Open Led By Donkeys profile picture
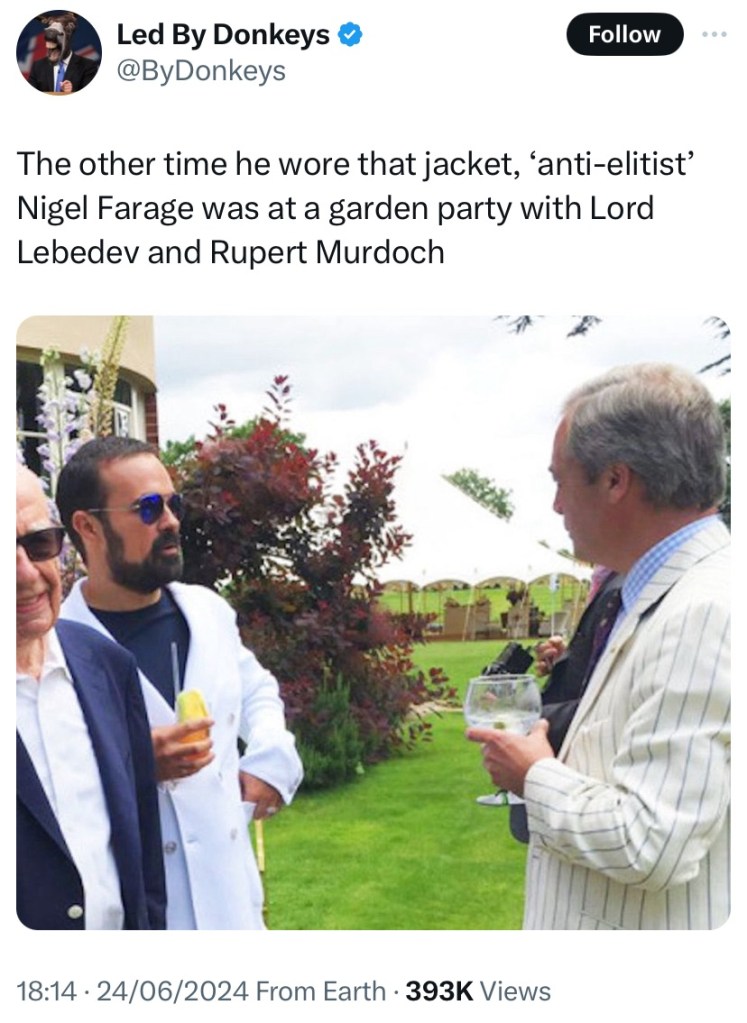Image resolution: width=747 pixels, height=1023 pixels. (59, 51)
